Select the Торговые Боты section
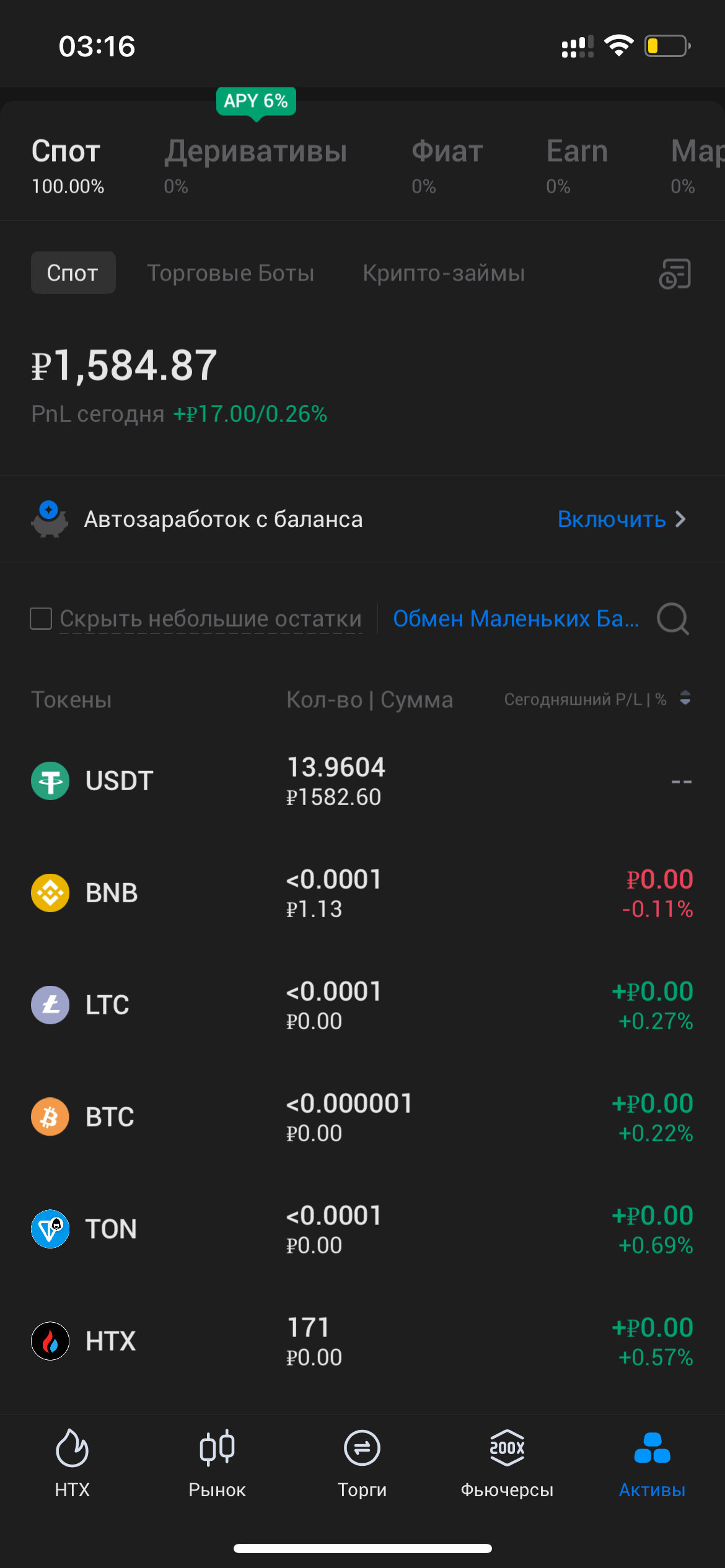Image resolution: width=725 pixels, height=1568 pixels. coord(231,273)
